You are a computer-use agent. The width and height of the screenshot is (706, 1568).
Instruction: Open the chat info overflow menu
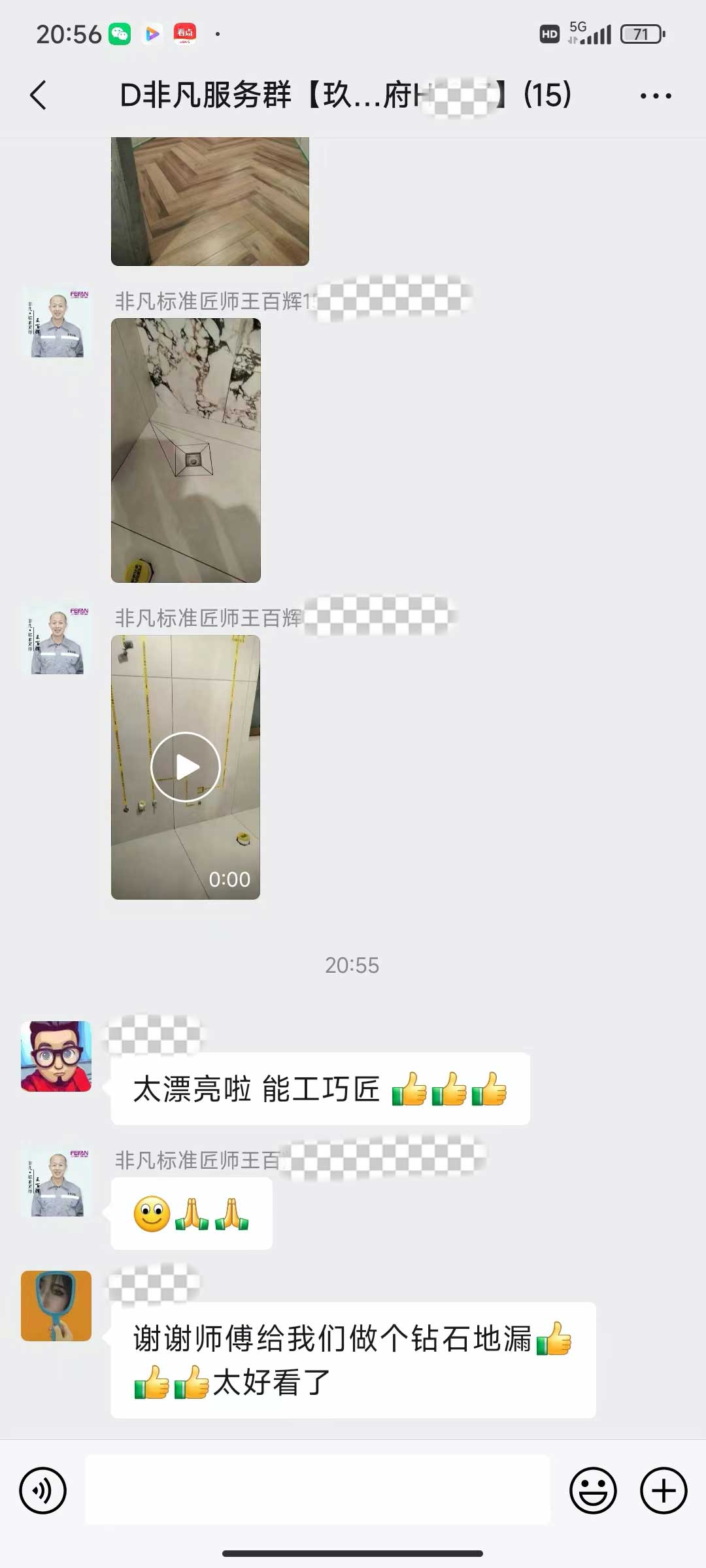pyautogui.click(x=655, y=96)
